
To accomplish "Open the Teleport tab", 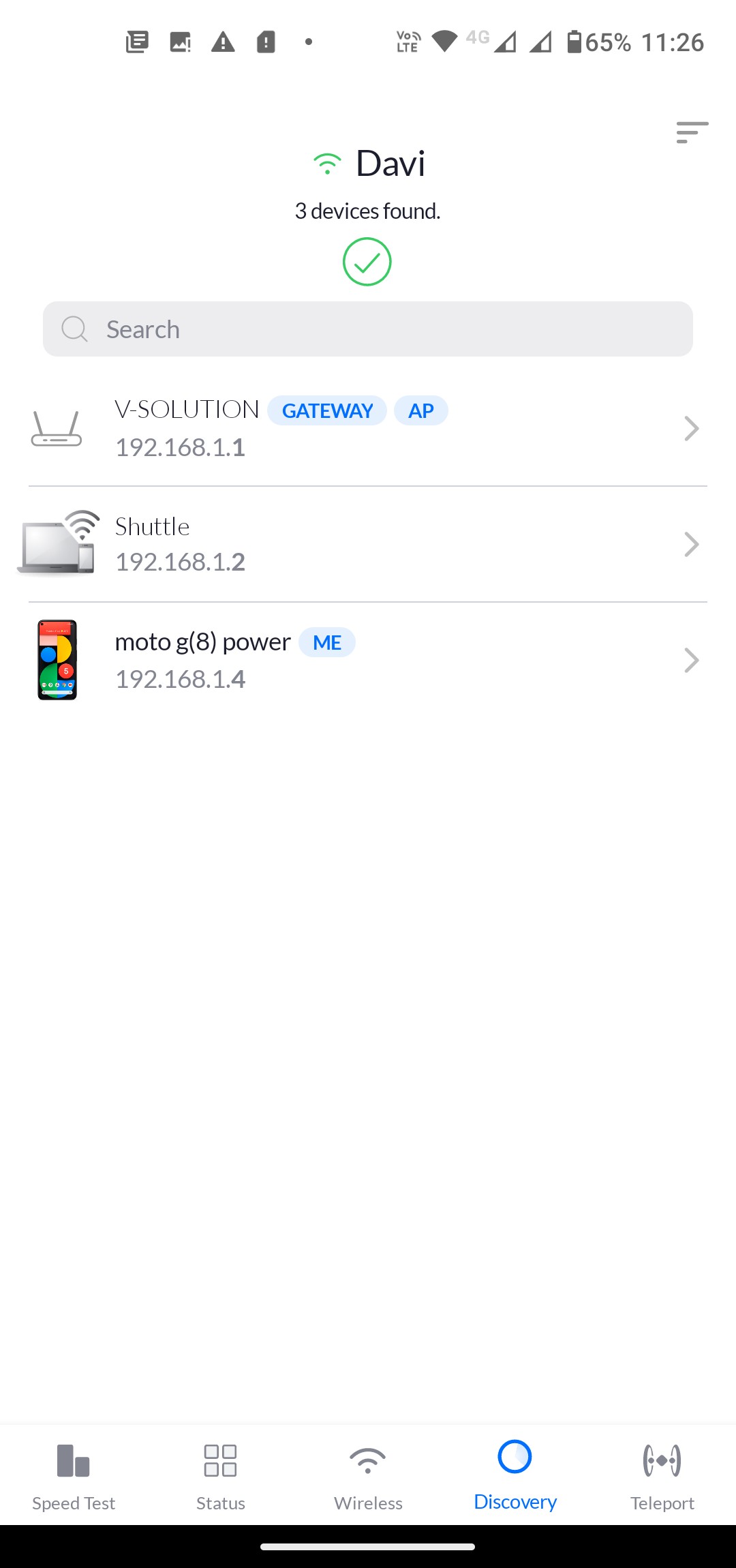I will click(662, 1474).
